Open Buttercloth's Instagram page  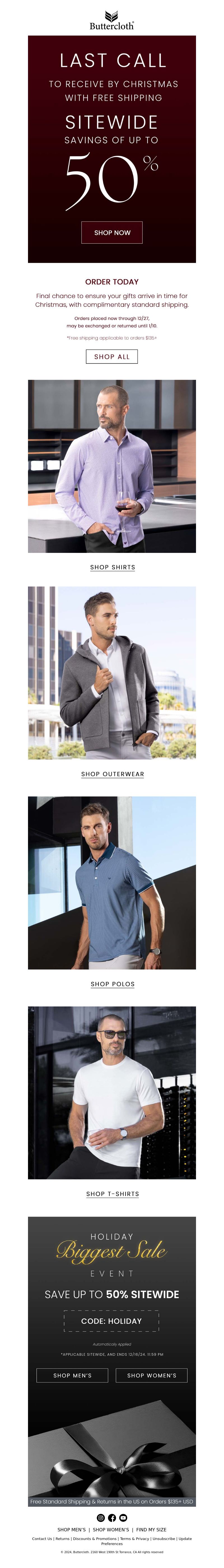coord(101,1517)
